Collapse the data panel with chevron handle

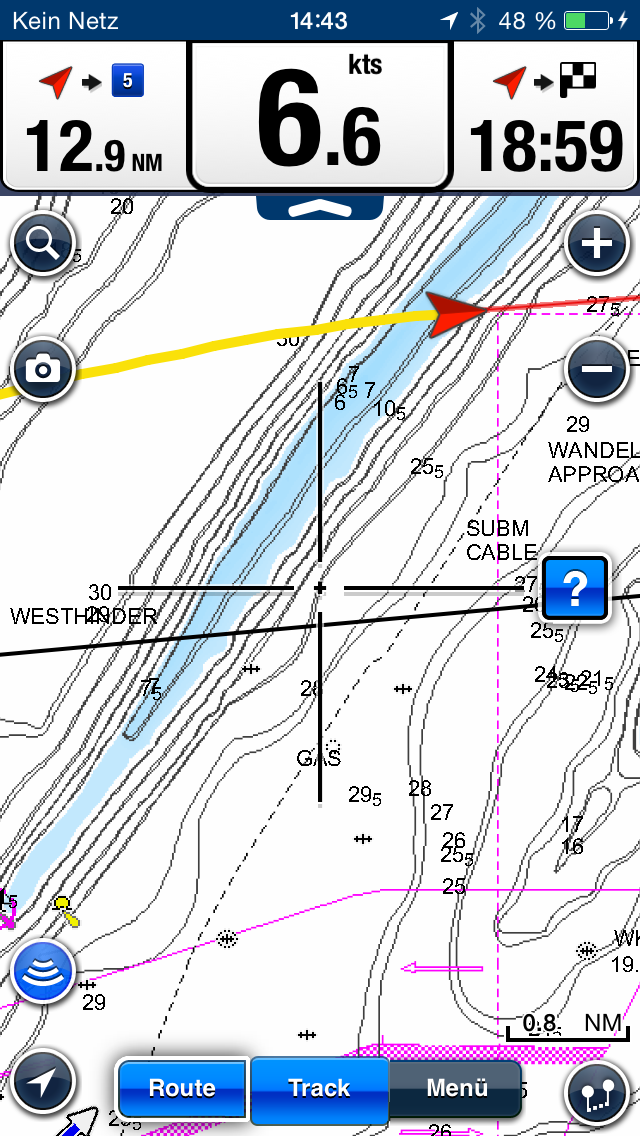point(320,207)
